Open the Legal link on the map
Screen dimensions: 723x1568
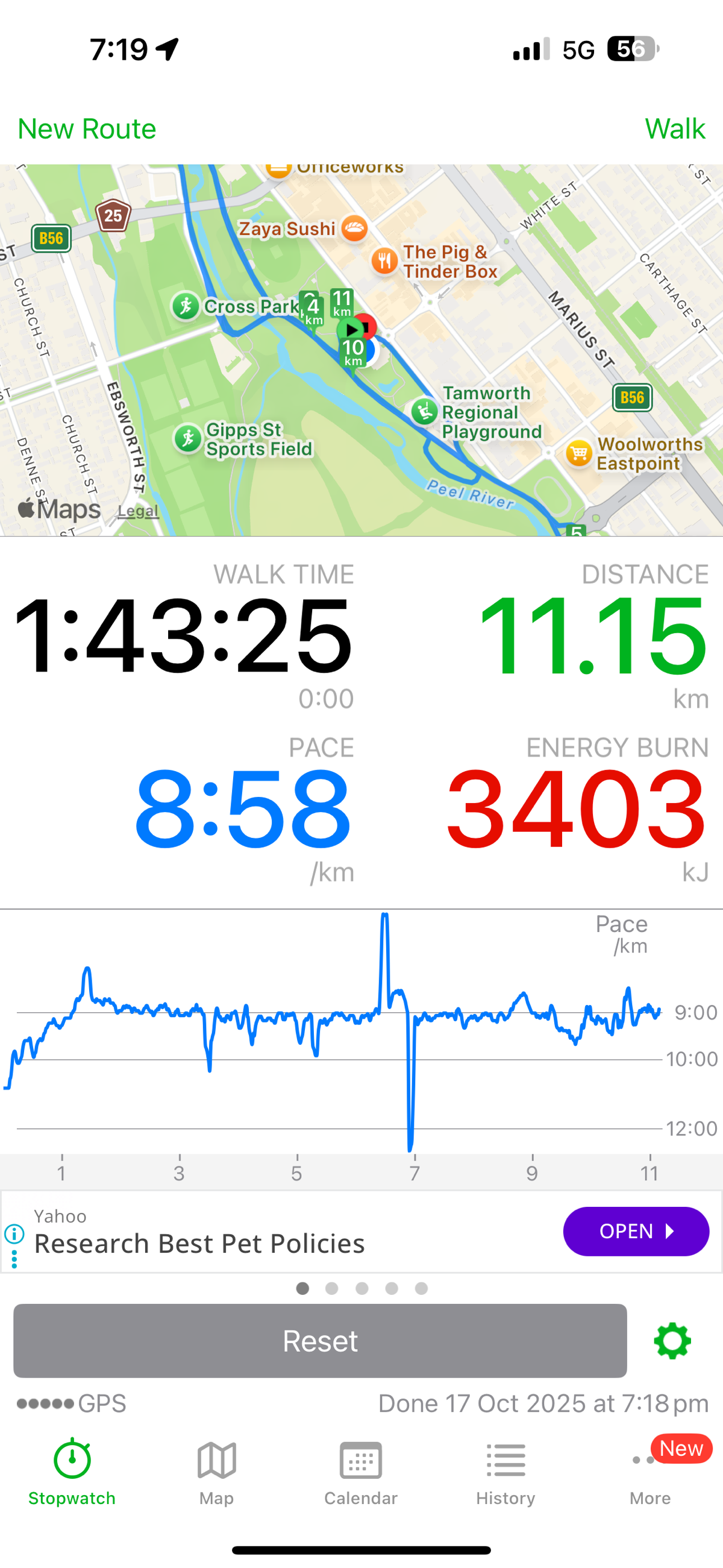[138, 511]
